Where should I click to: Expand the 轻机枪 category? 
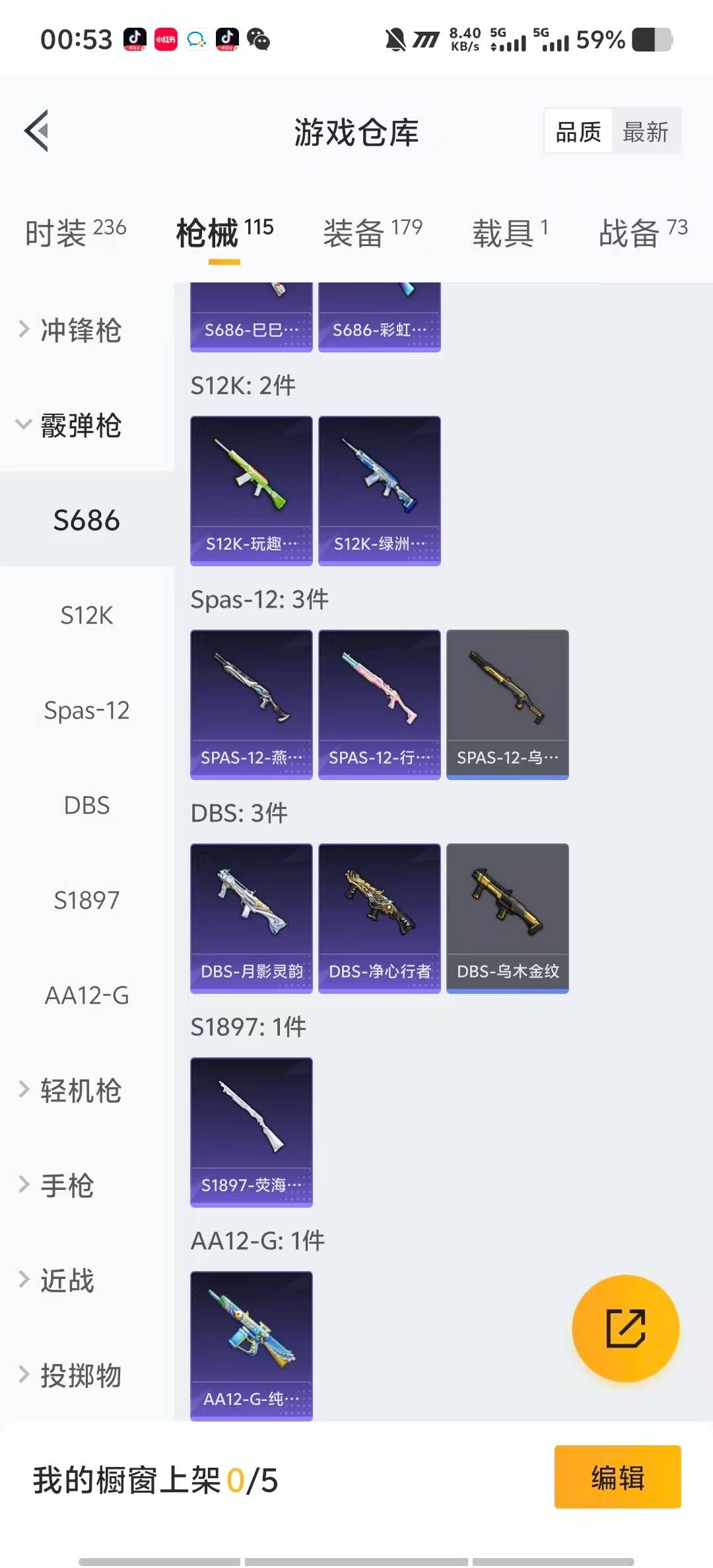[x=81, y=1090]
